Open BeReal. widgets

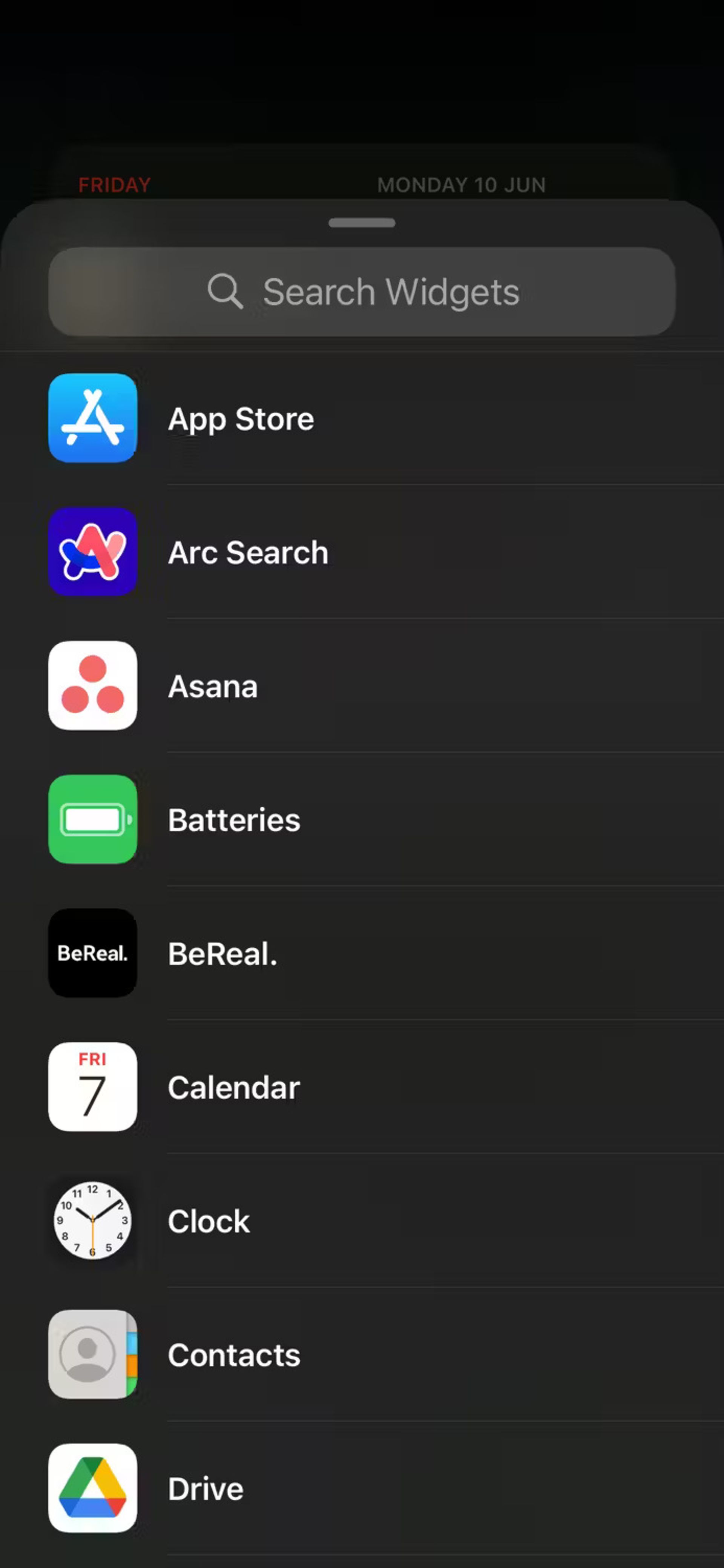tap(362, 953)
